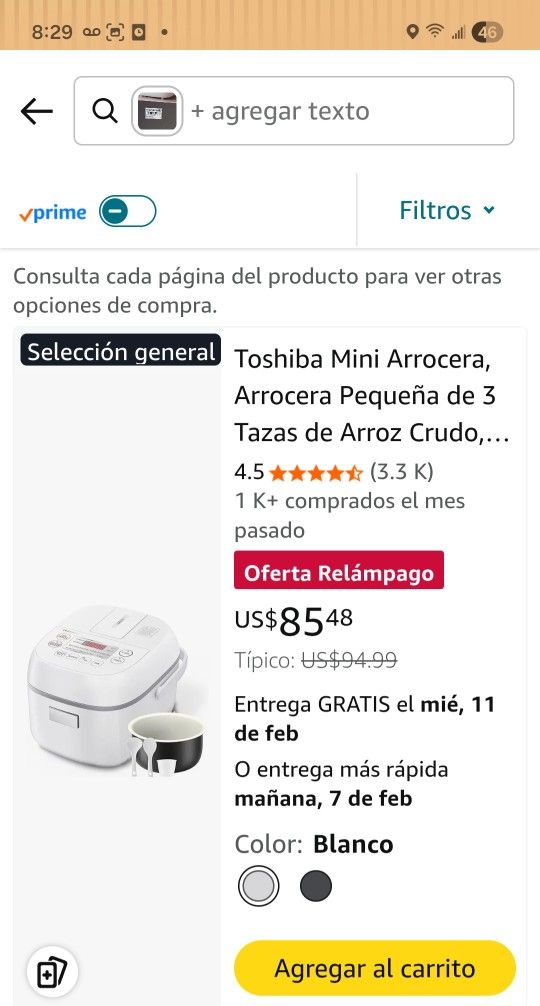The height and width of the screenshot is (1006, 540).
Task: Open the image thumbnail in the search box
Action: pos(157,111)
